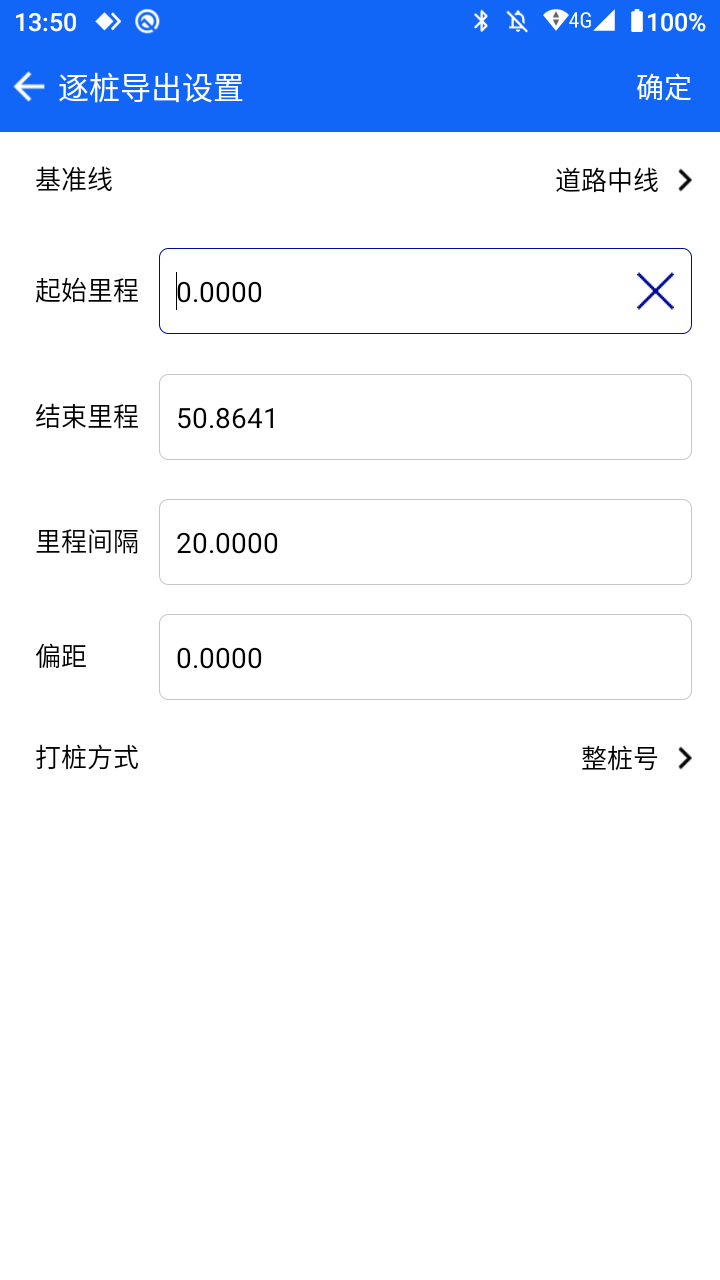This screenshot has width=720, height=1280.
Task: Select the 偏距 offset input field
Action: 425,657
